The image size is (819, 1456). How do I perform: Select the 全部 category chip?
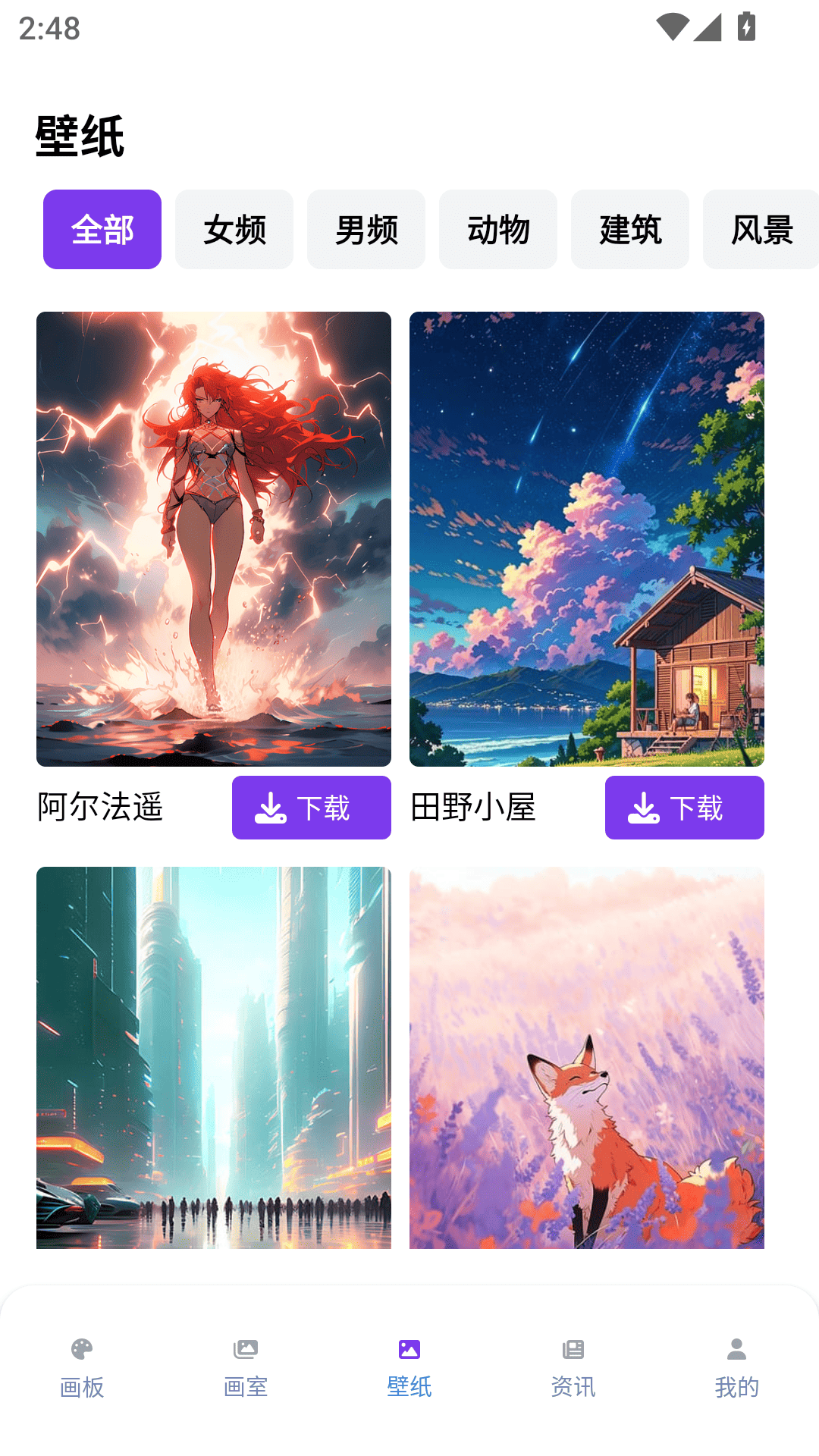click(x=102, y=229)
